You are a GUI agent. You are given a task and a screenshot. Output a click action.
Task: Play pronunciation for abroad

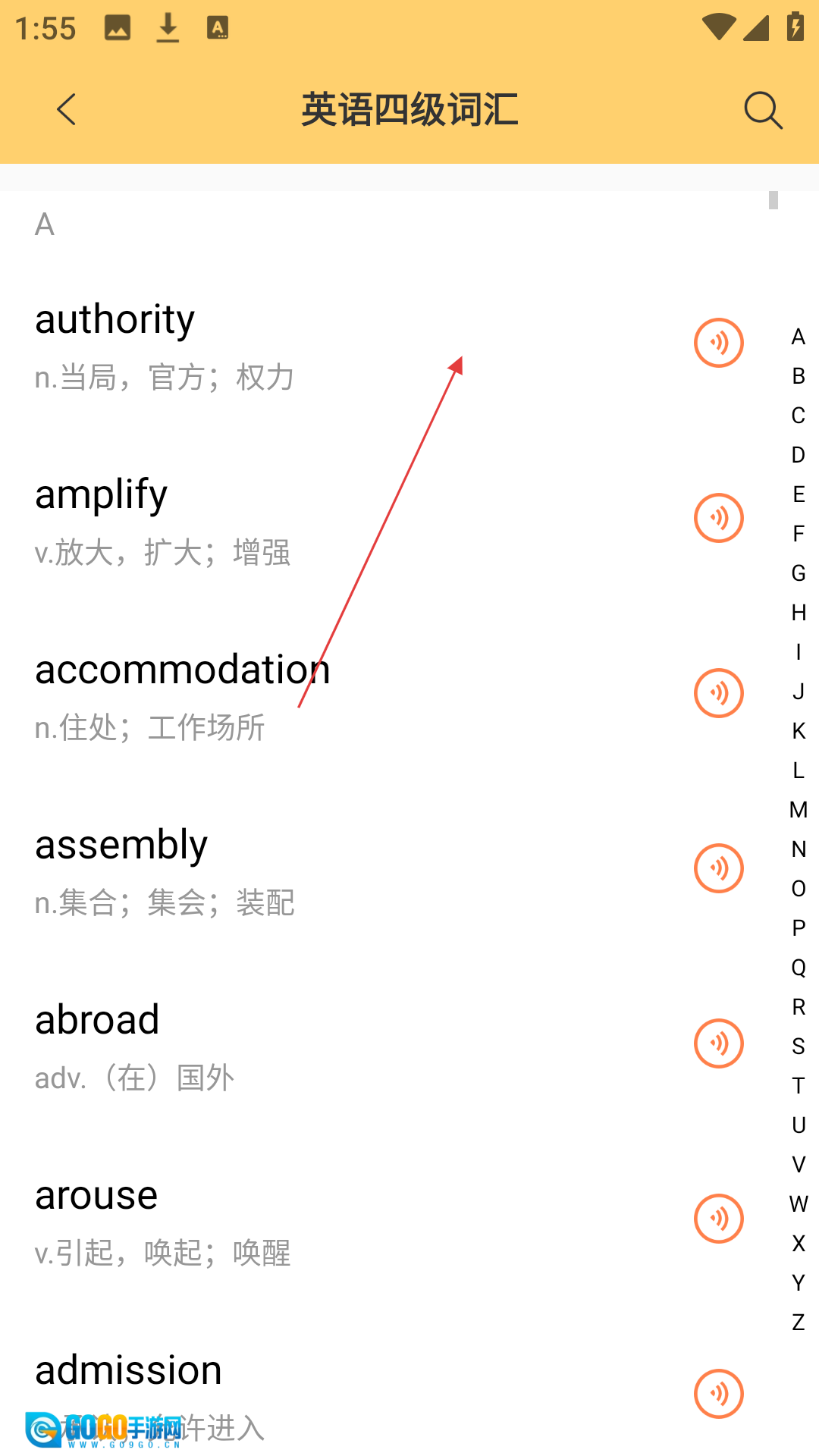point(718,1043)
